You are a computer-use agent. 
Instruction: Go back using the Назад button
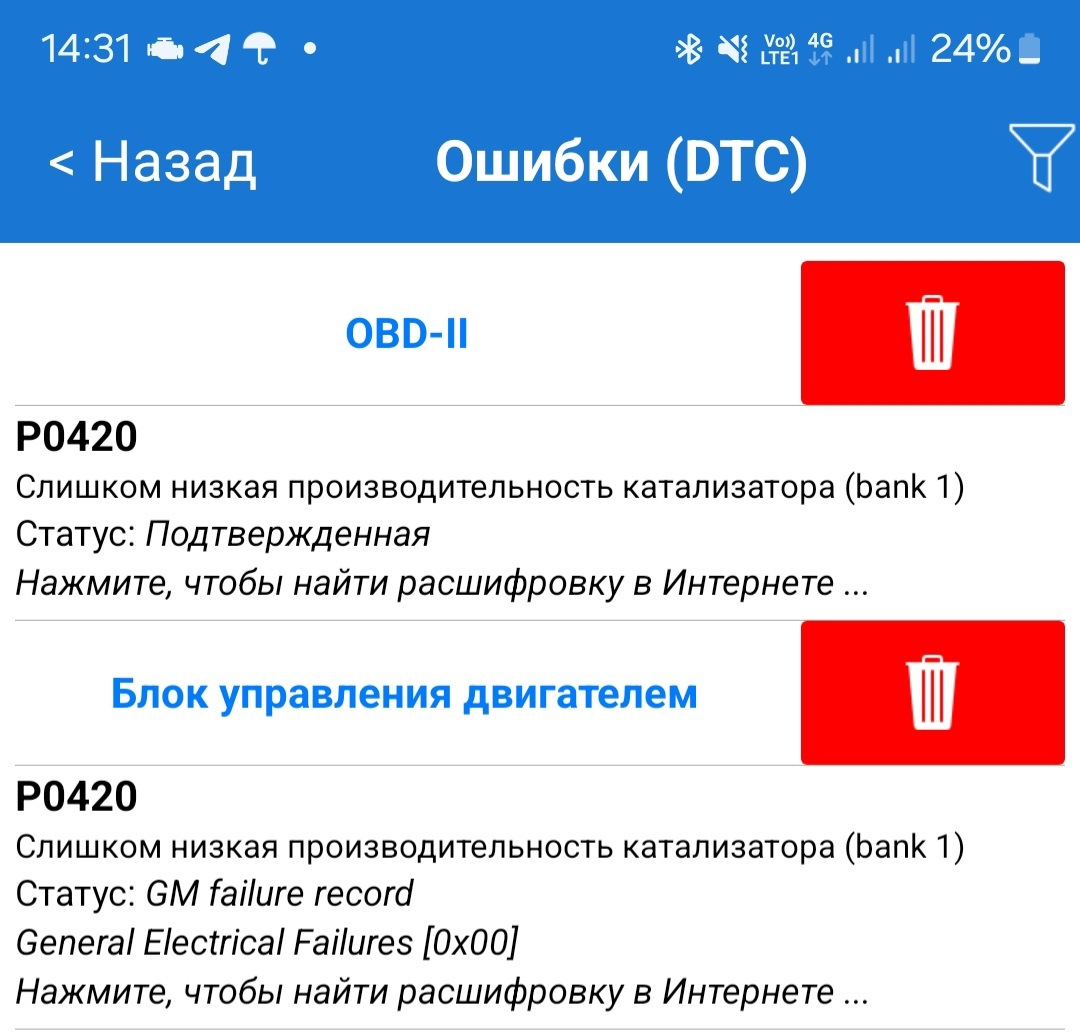click(x=152, y=162)
